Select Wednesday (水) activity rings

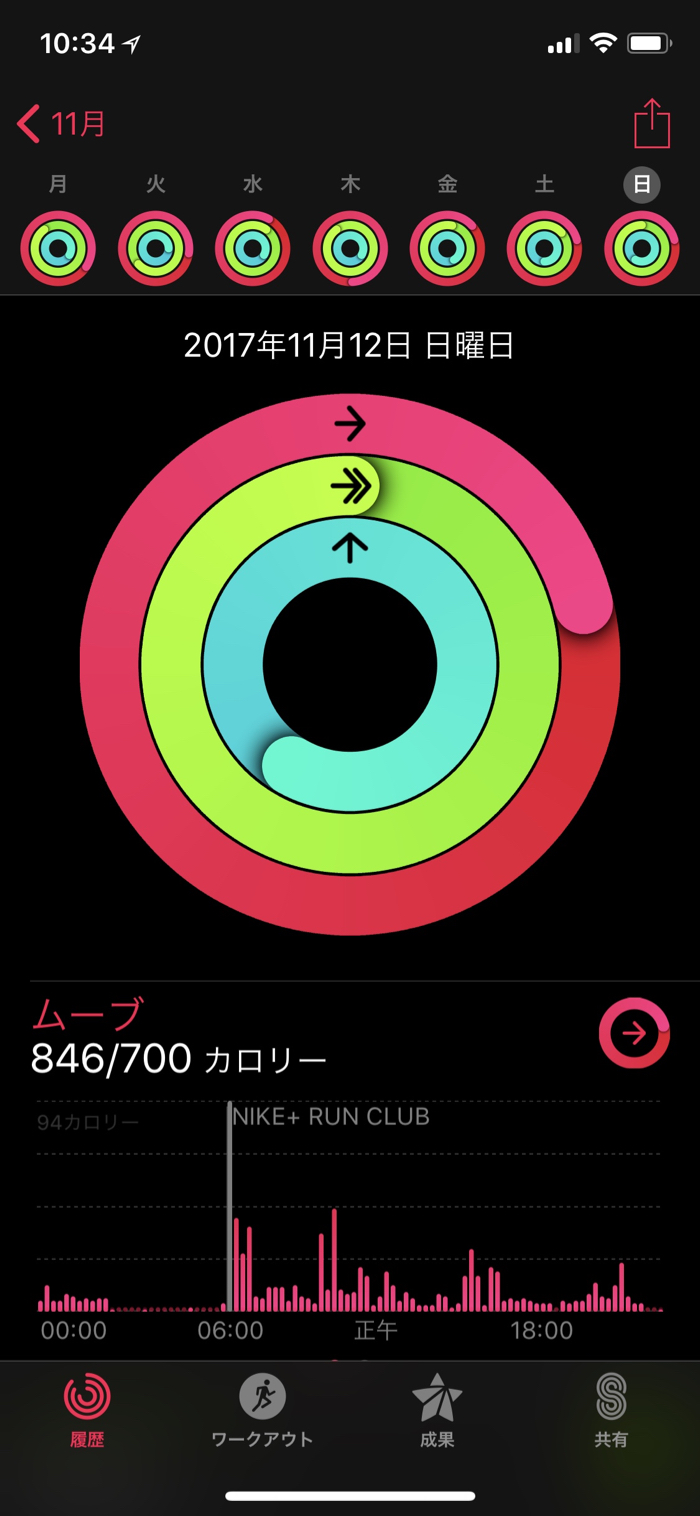252,248
